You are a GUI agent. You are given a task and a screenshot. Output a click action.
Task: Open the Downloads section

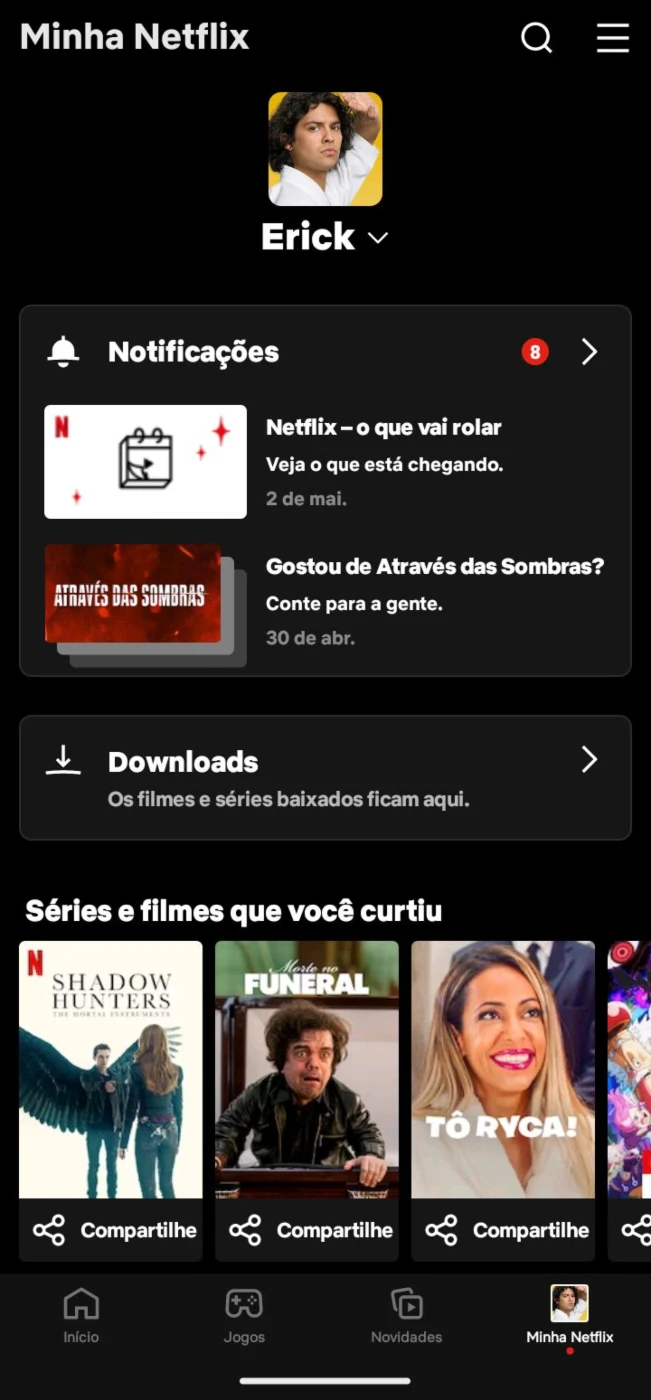(325, 777)
